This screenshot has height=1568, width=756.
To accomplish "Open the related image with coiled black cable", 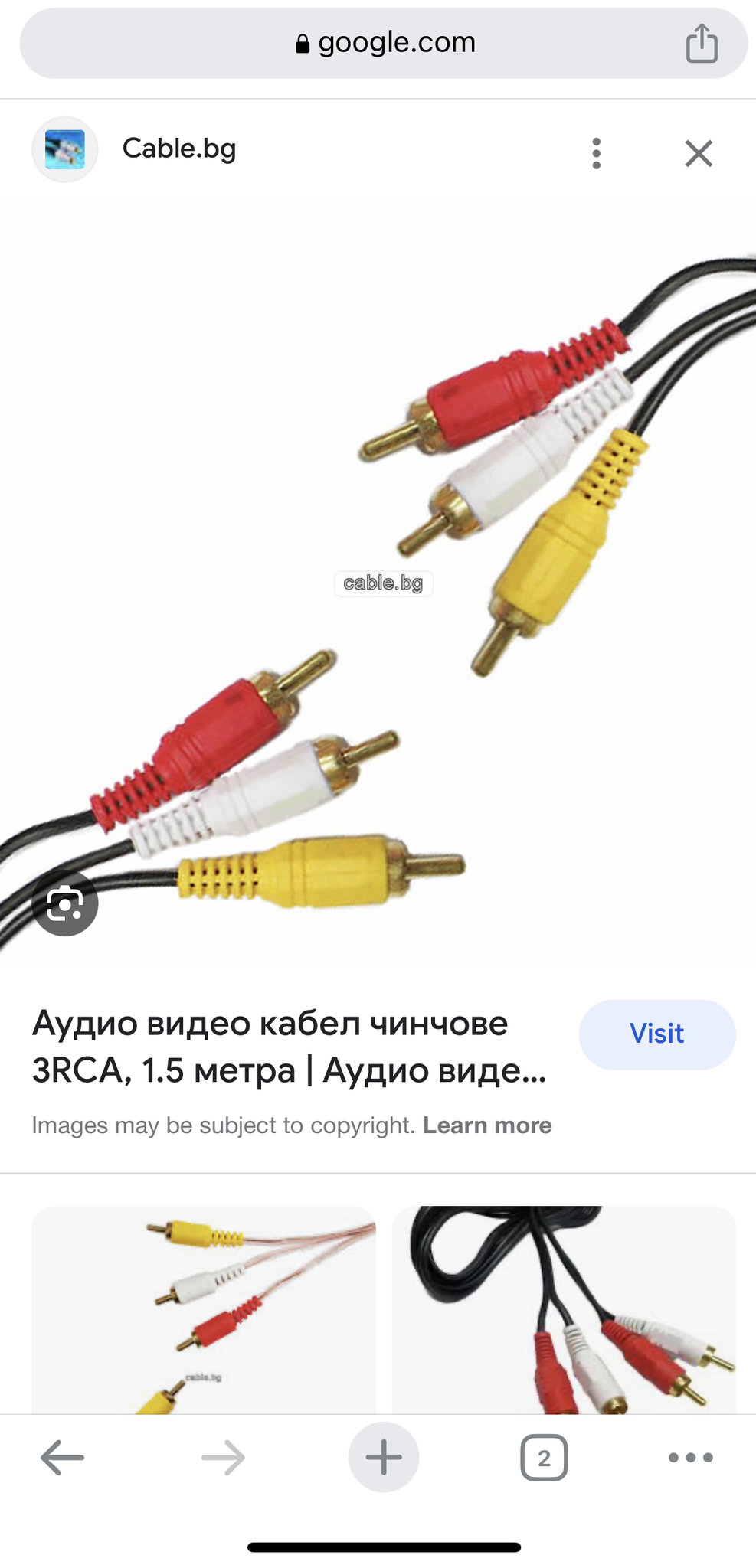I will (564, 1309).
